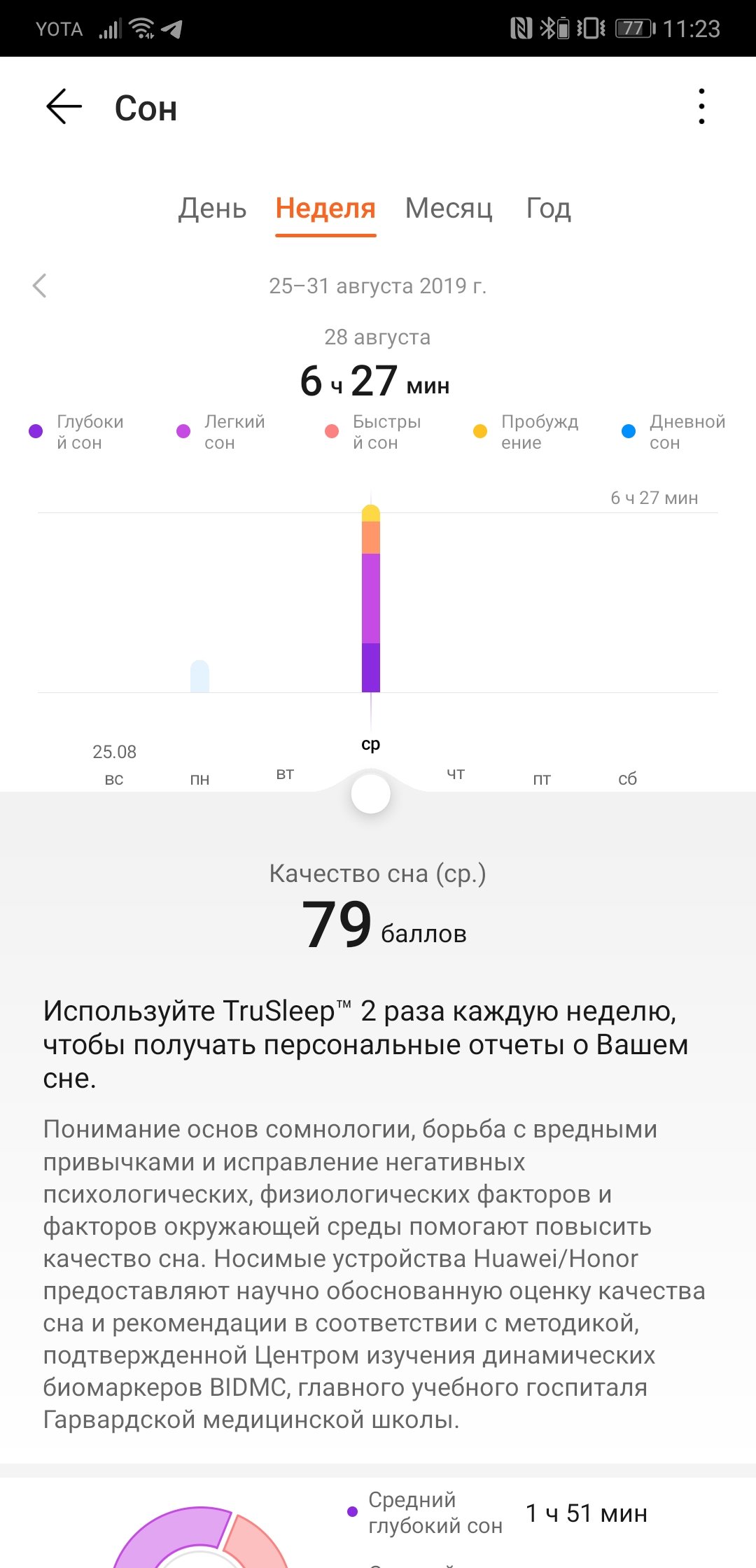
Task: Switch to the День tab
Action: click(212, 209)
